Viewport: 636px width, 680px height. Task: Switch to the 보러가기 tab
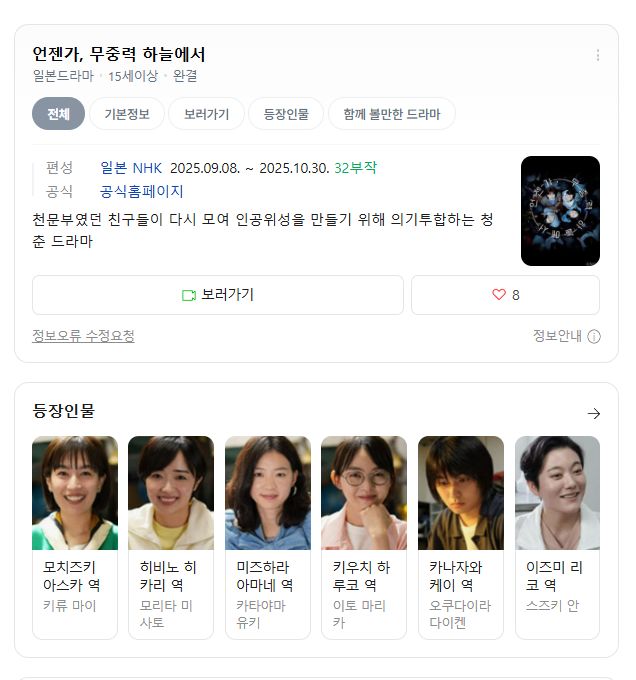tap(206, 114)
